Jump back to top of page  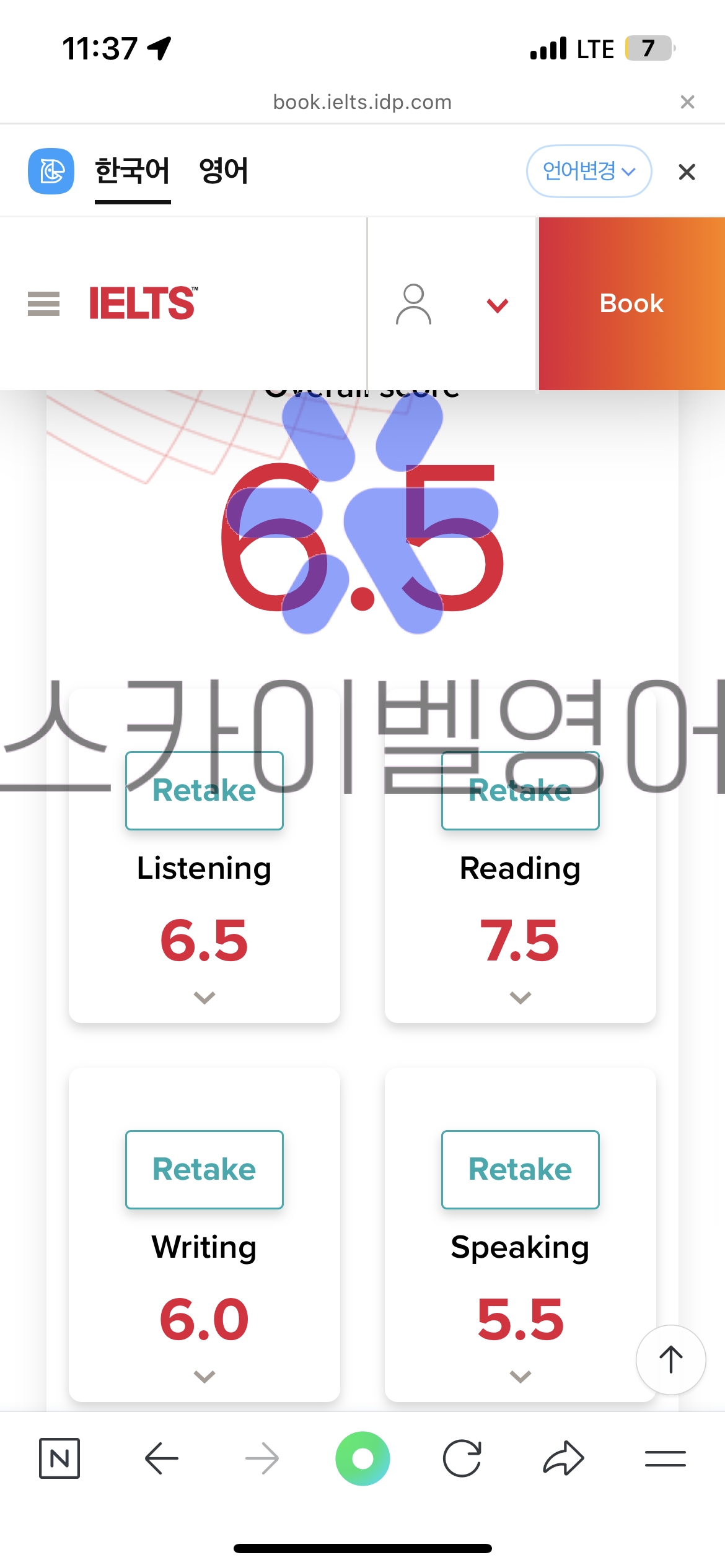pos(670,1359)
